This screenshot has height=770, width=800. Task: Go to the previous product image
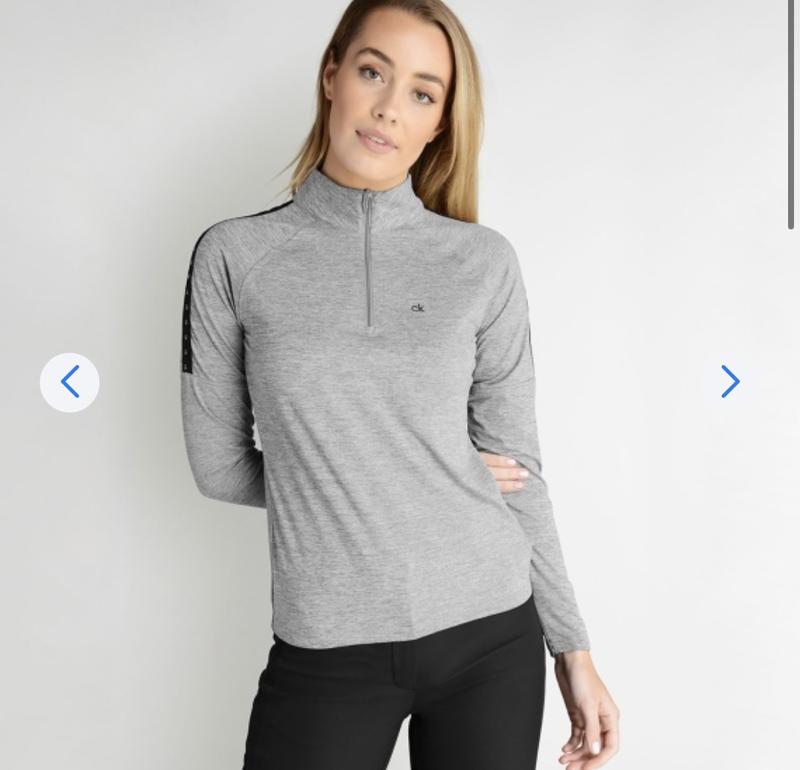69,382
